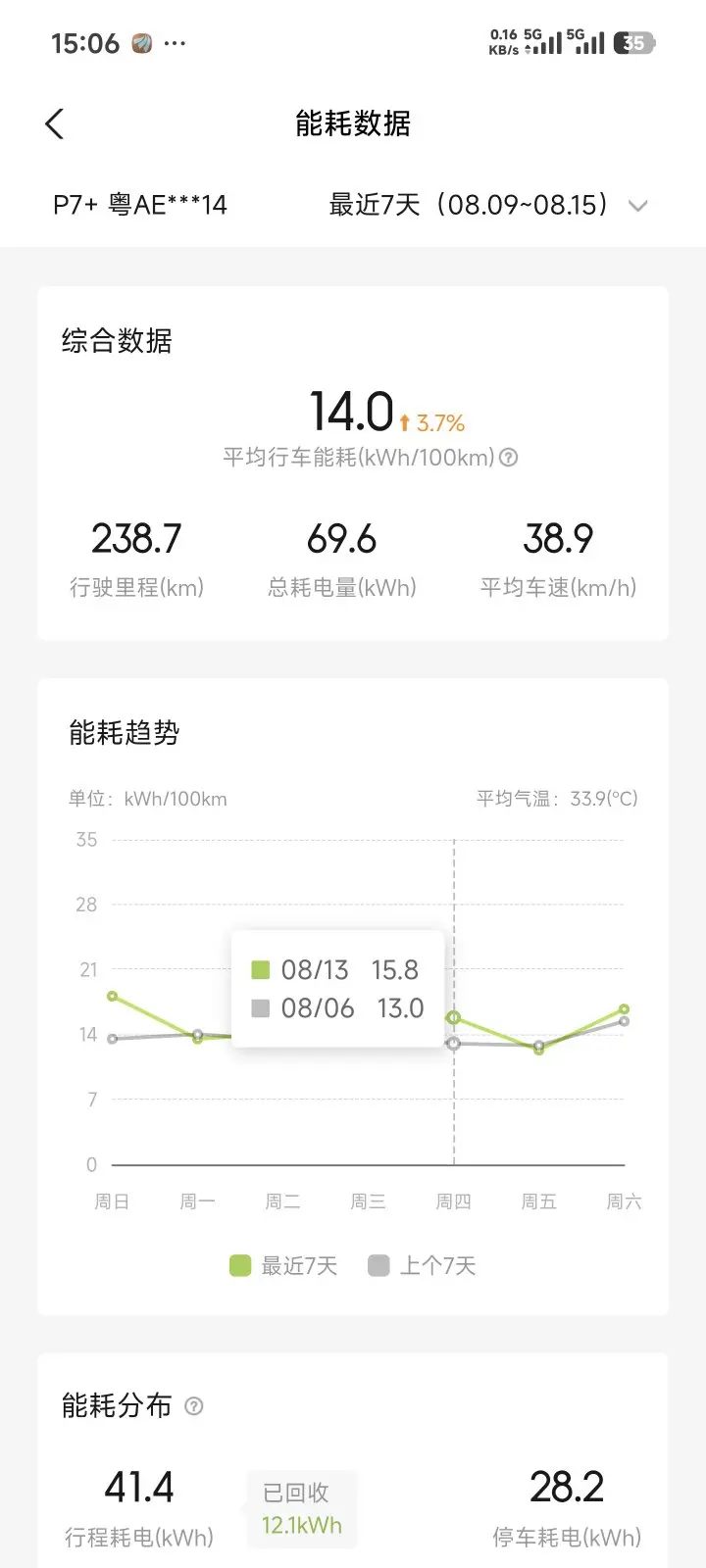Tap the help icon next to 能耗分布

pyautogui.click(x=194, y=1406)
